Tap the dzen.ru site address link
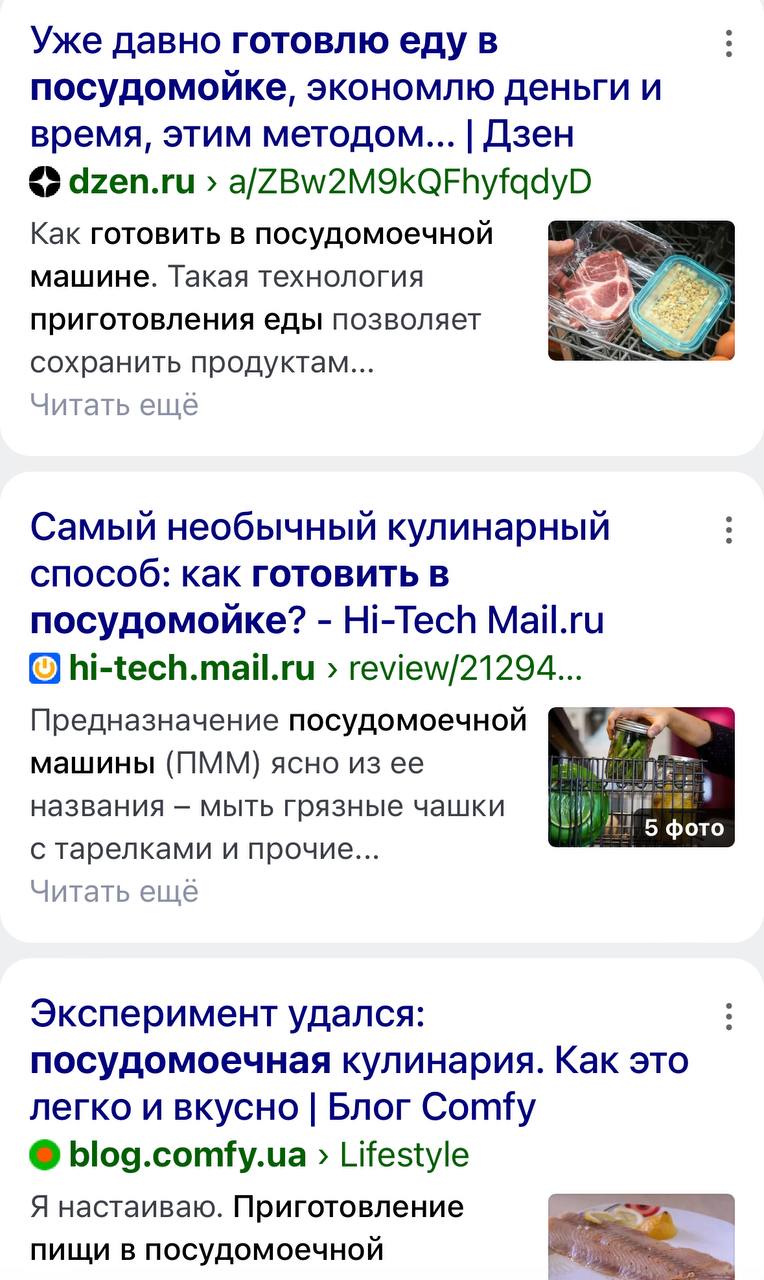 coord(311,181)
